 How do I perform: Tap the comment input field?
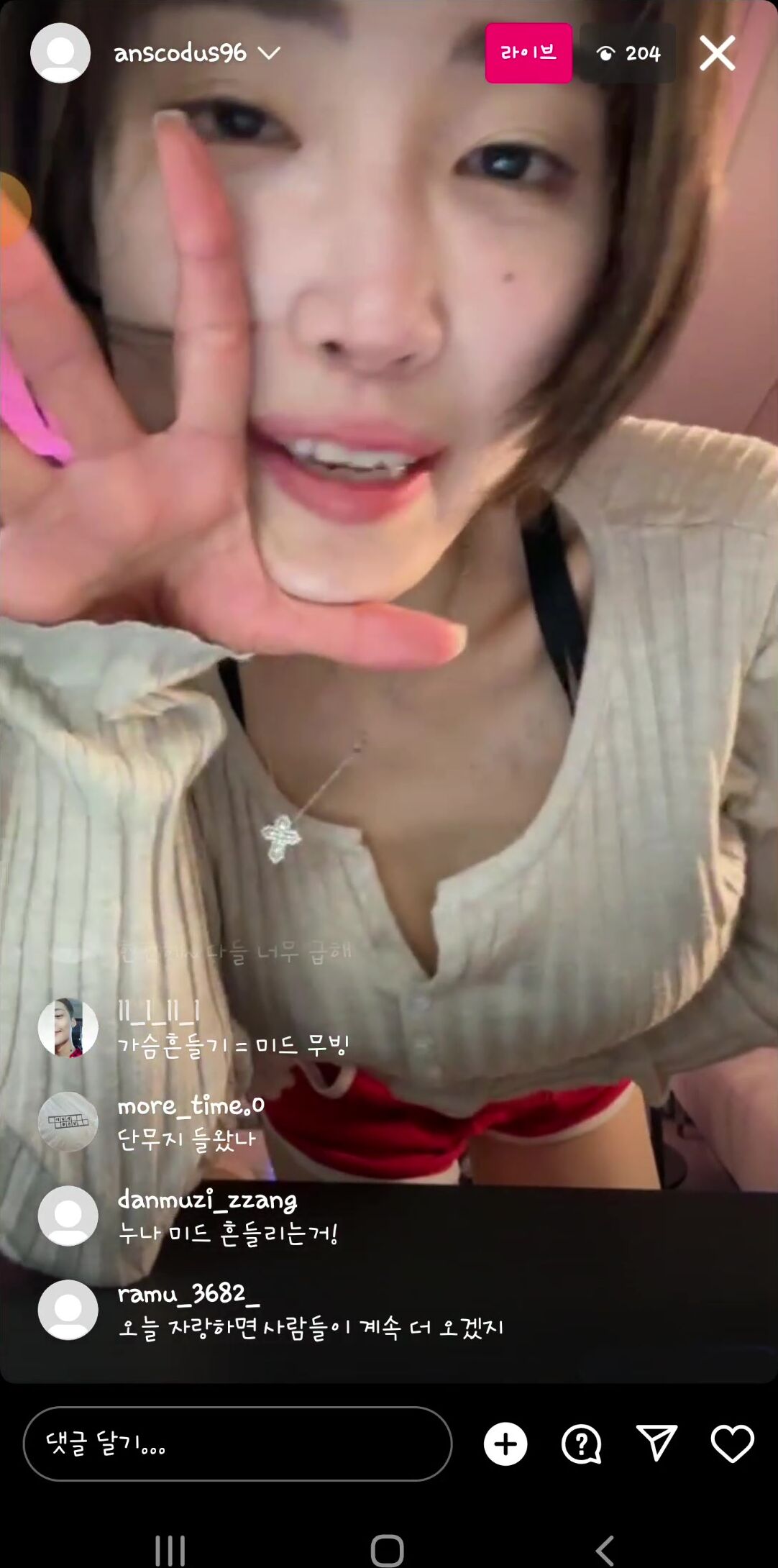pyautogui.click(x=238, y=1444)
